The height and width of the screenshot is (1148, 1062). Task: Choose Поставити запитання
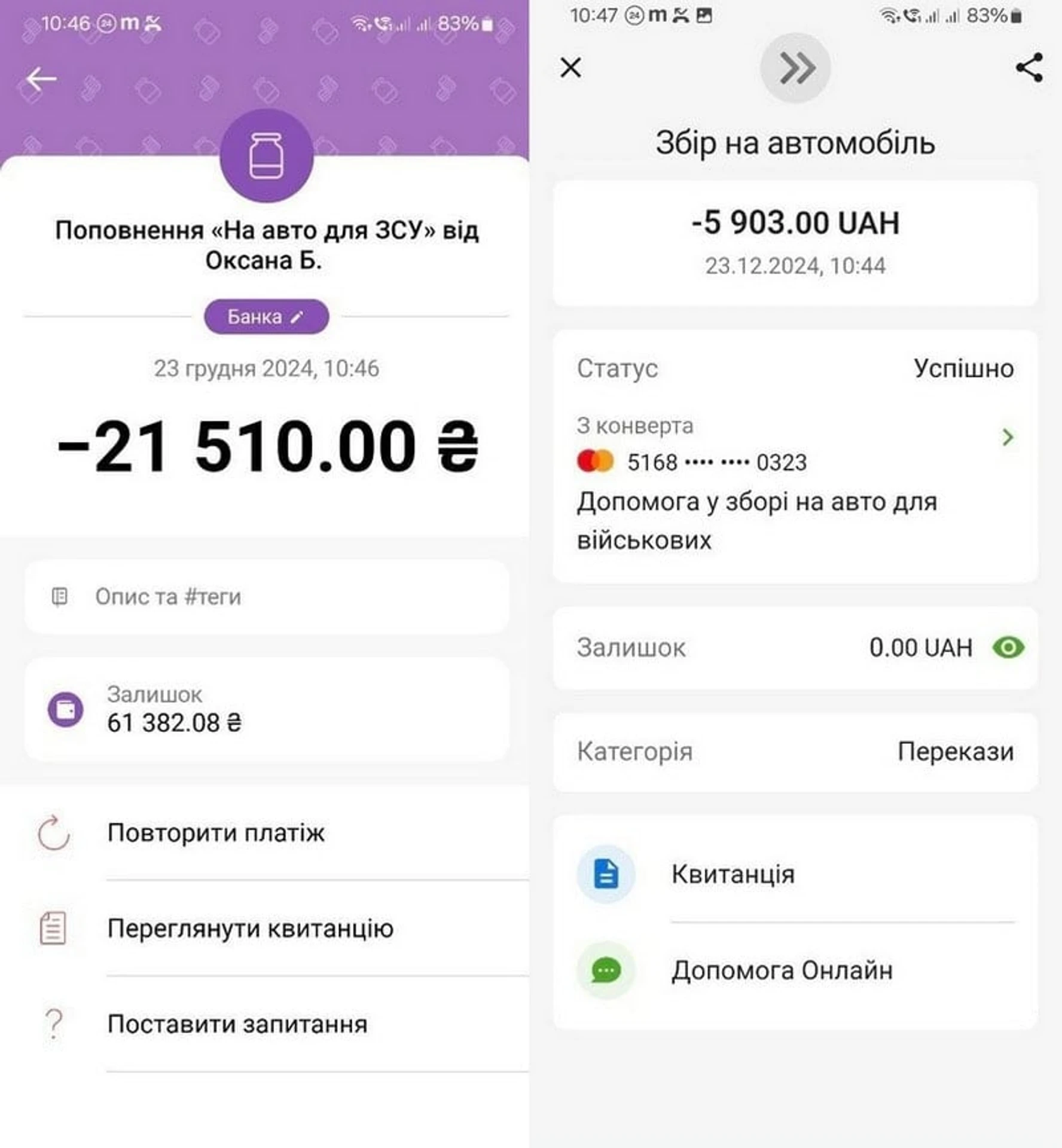(237, 1024)
